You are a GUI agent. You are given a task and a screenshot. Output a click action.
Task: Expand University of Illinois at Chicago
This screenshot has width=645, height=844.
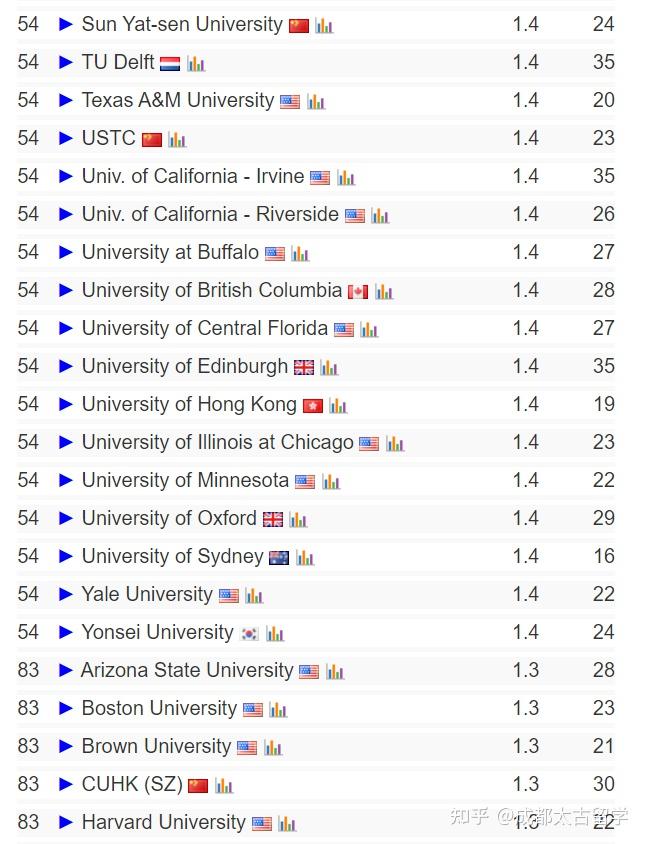point(66,442)
